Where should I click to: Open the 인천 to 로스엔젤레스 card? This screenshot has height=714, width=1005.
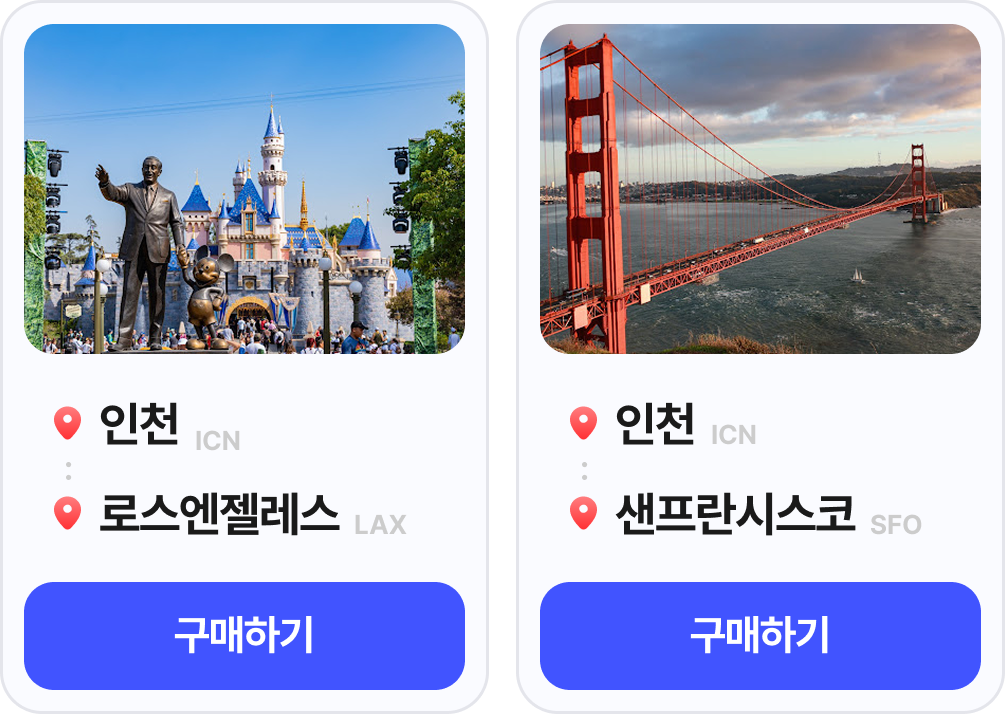click(x=244, y=190)
